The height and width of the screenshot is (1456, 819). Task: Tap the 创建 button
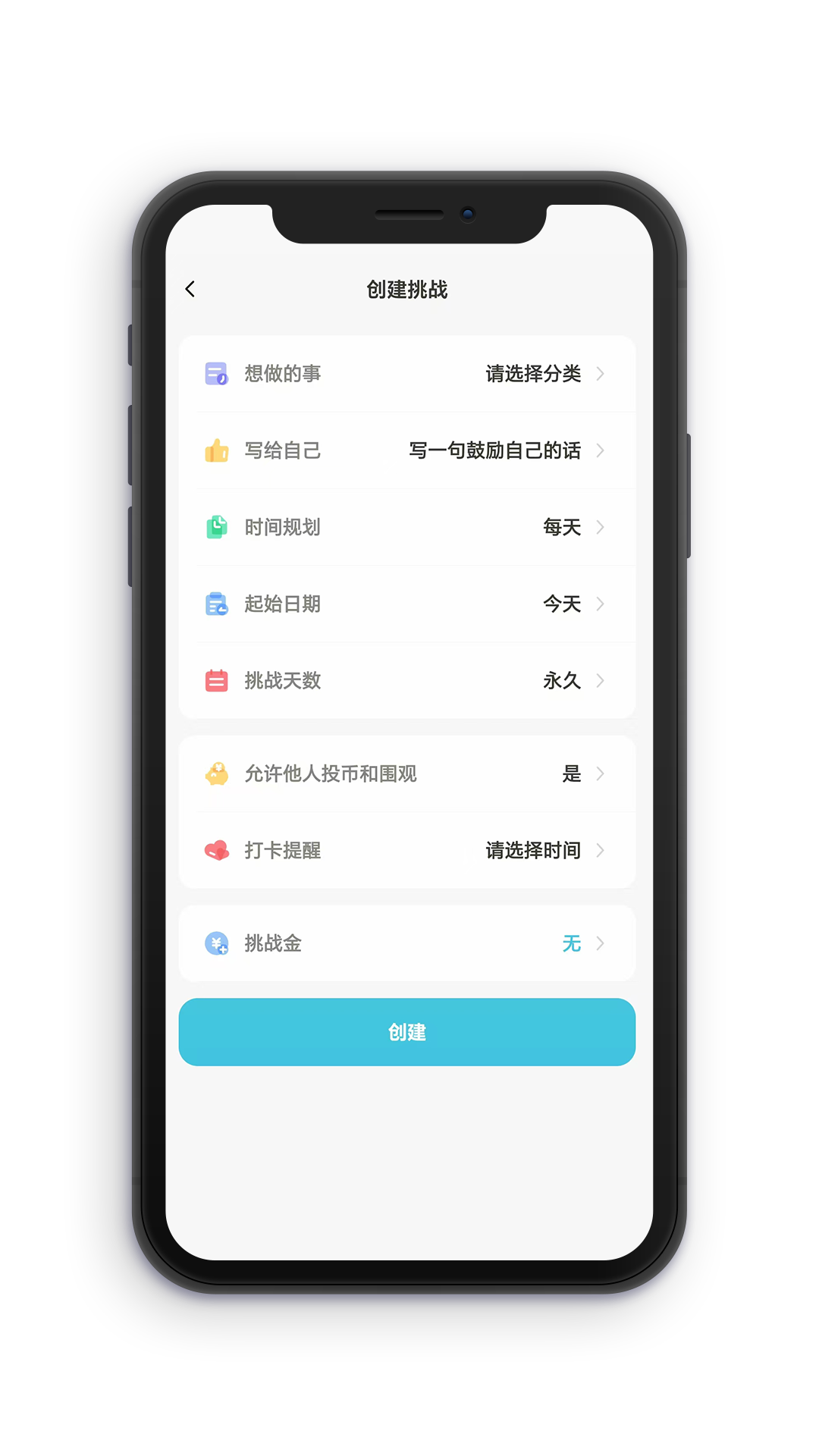[407, 1032]
